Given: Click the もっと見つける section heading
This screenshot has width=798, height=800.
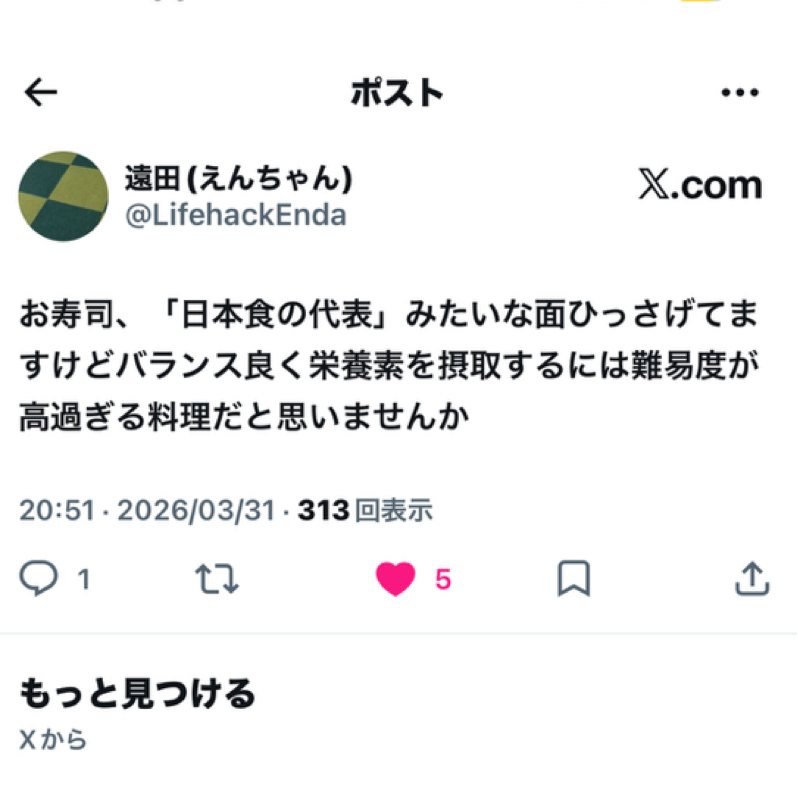Looking at the screenshot, I should [138, 691].
